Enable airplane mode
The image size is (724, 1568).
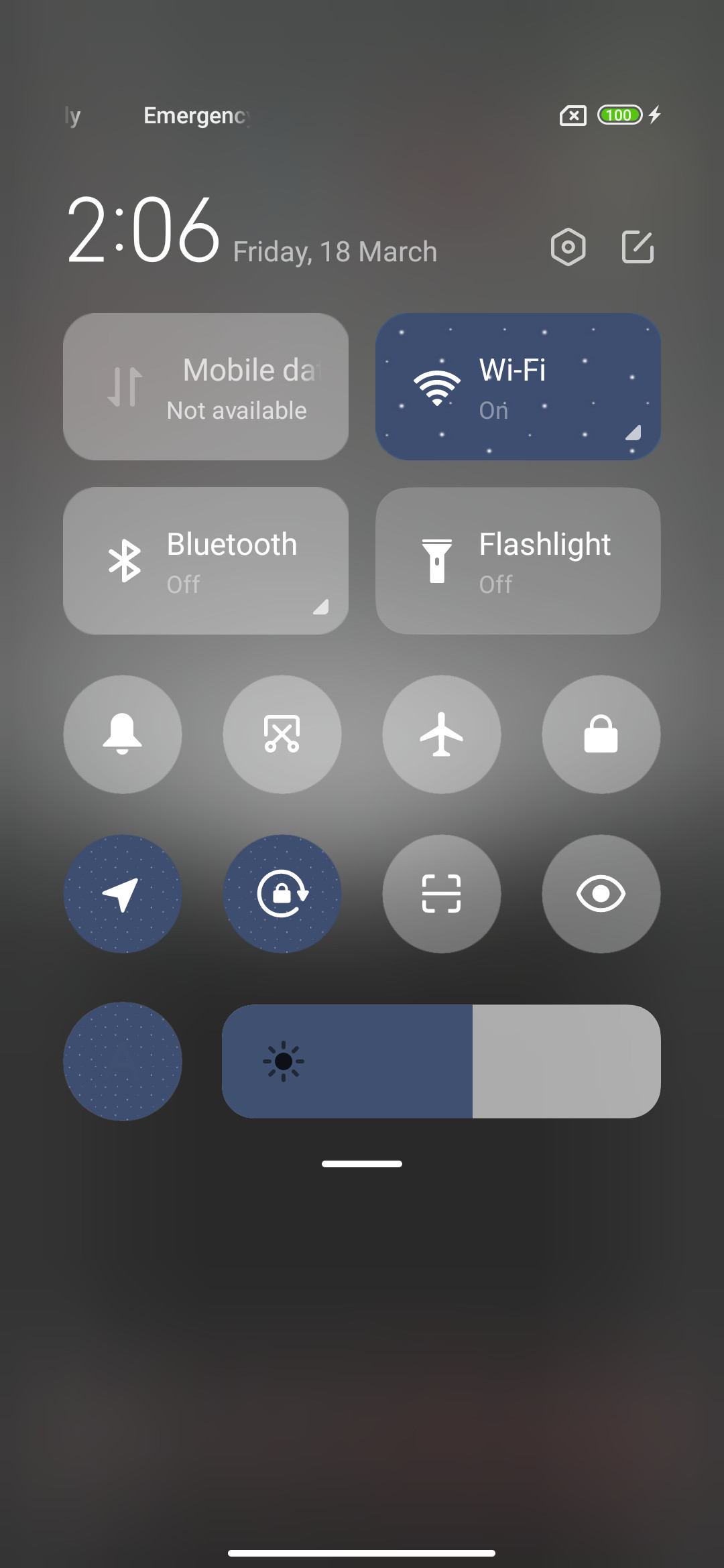(442, 734)
